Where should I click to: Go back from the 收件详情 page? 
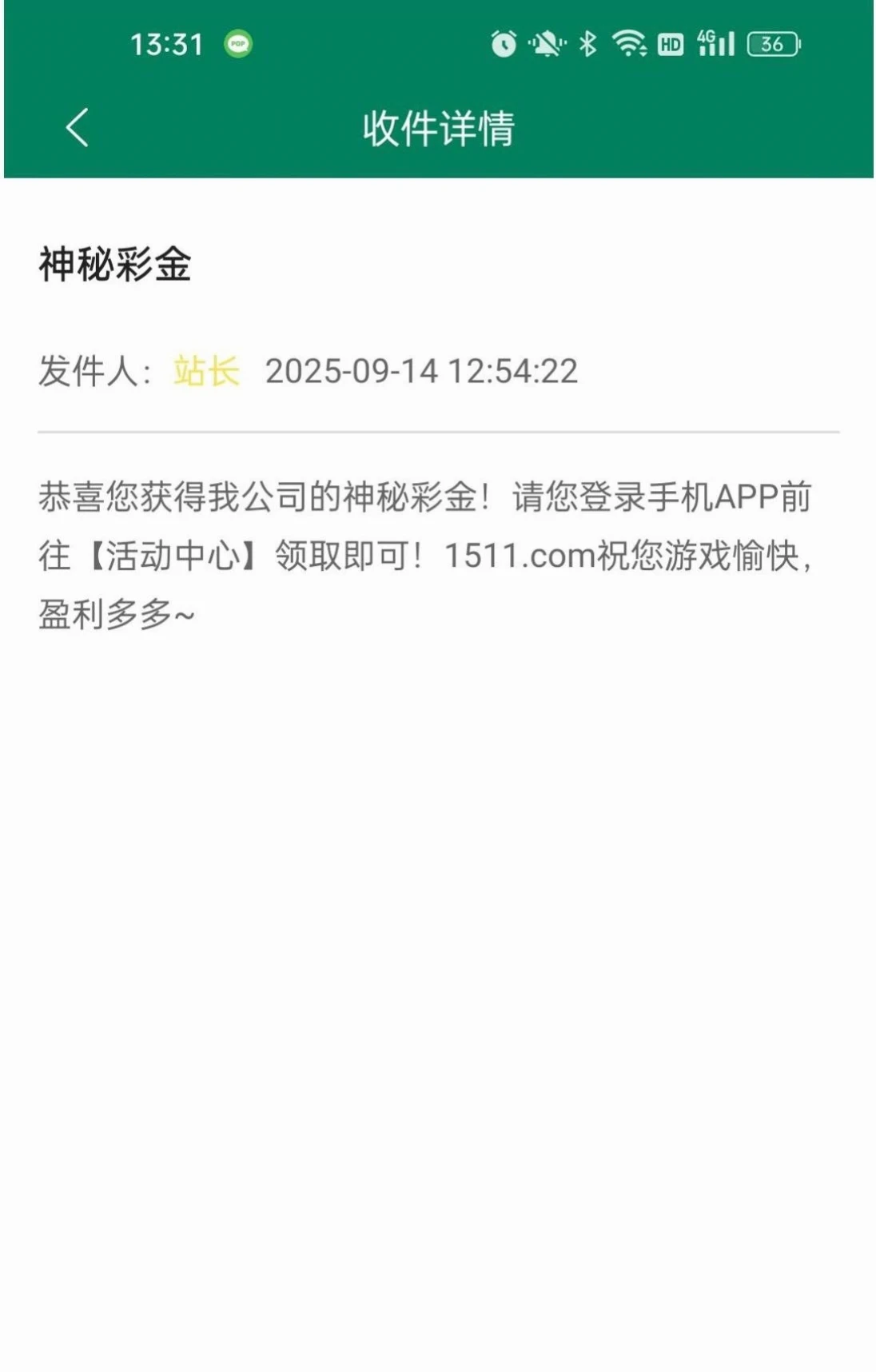[77, 128]
